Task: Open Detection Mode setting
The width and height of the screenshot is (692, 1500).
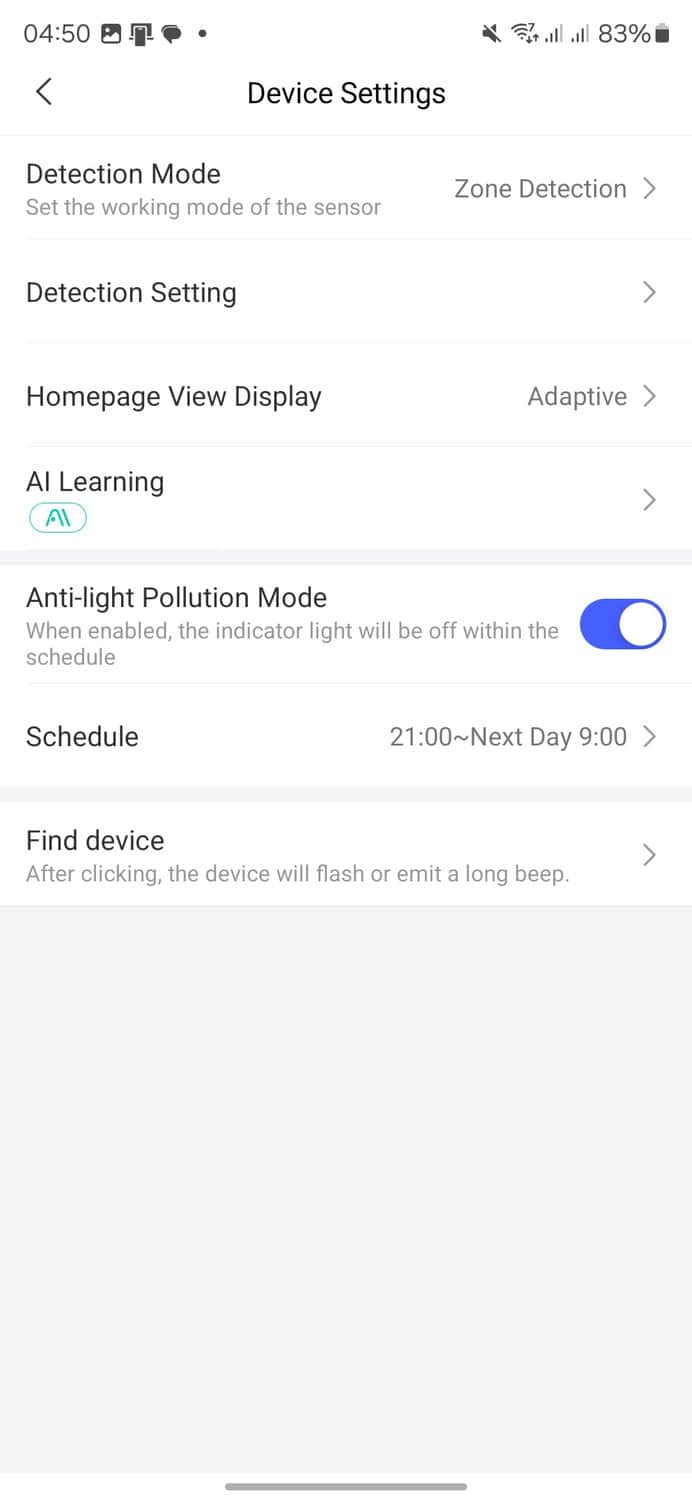Action: [345, 189]
